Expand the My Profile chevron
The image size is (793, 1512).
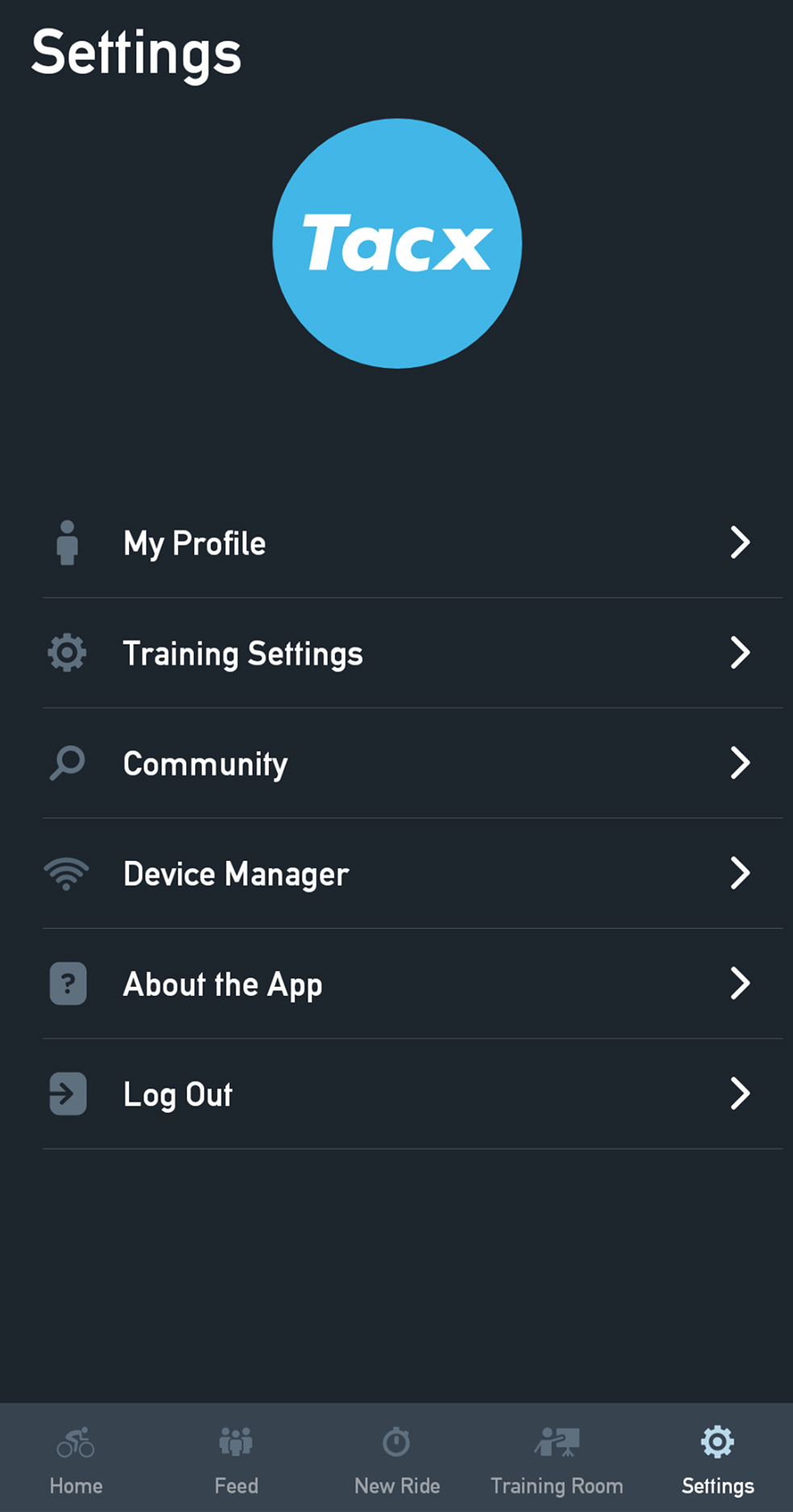click(x=741, y=543)
